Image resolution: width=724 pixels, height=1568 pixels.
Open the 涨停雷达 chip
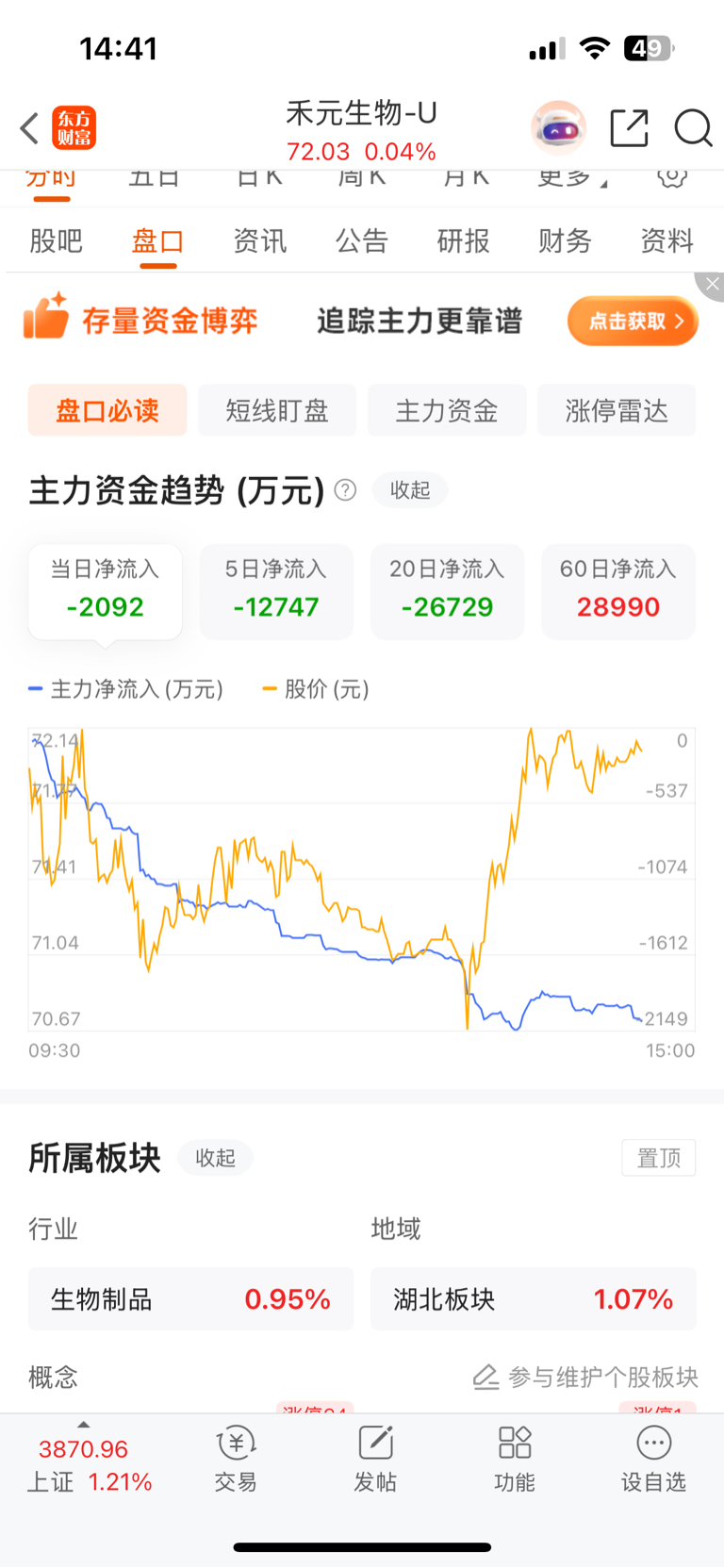[617, 410]
